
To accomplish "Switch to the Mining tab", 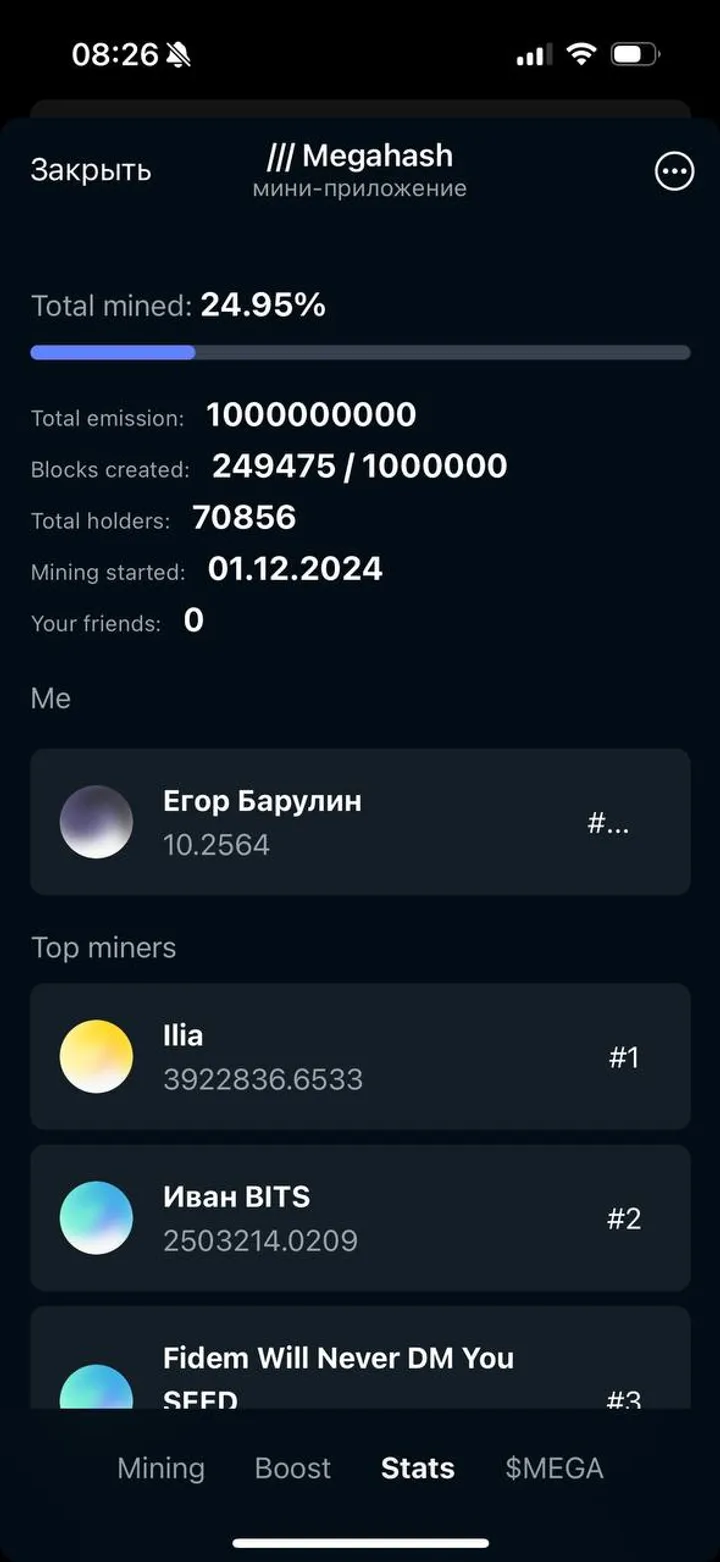I will 160,1468.
